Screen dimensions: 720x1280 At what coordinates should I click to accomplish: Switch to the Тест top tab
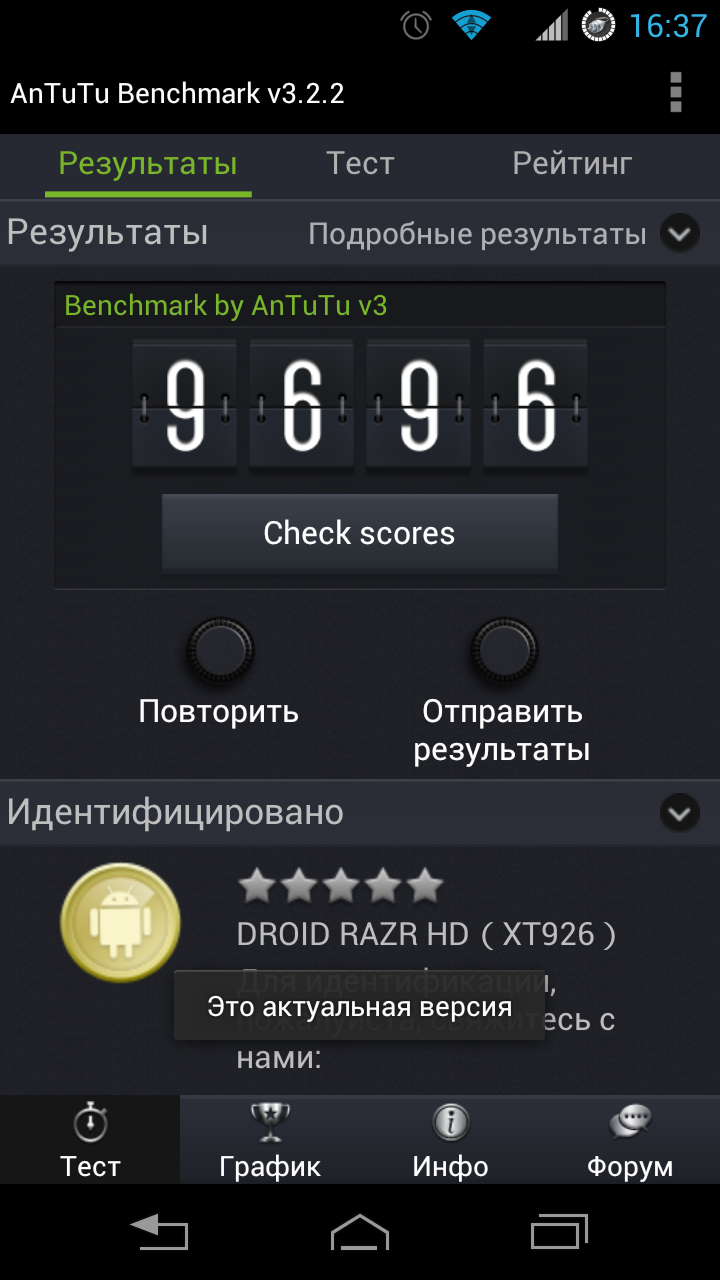coord(360,163)
